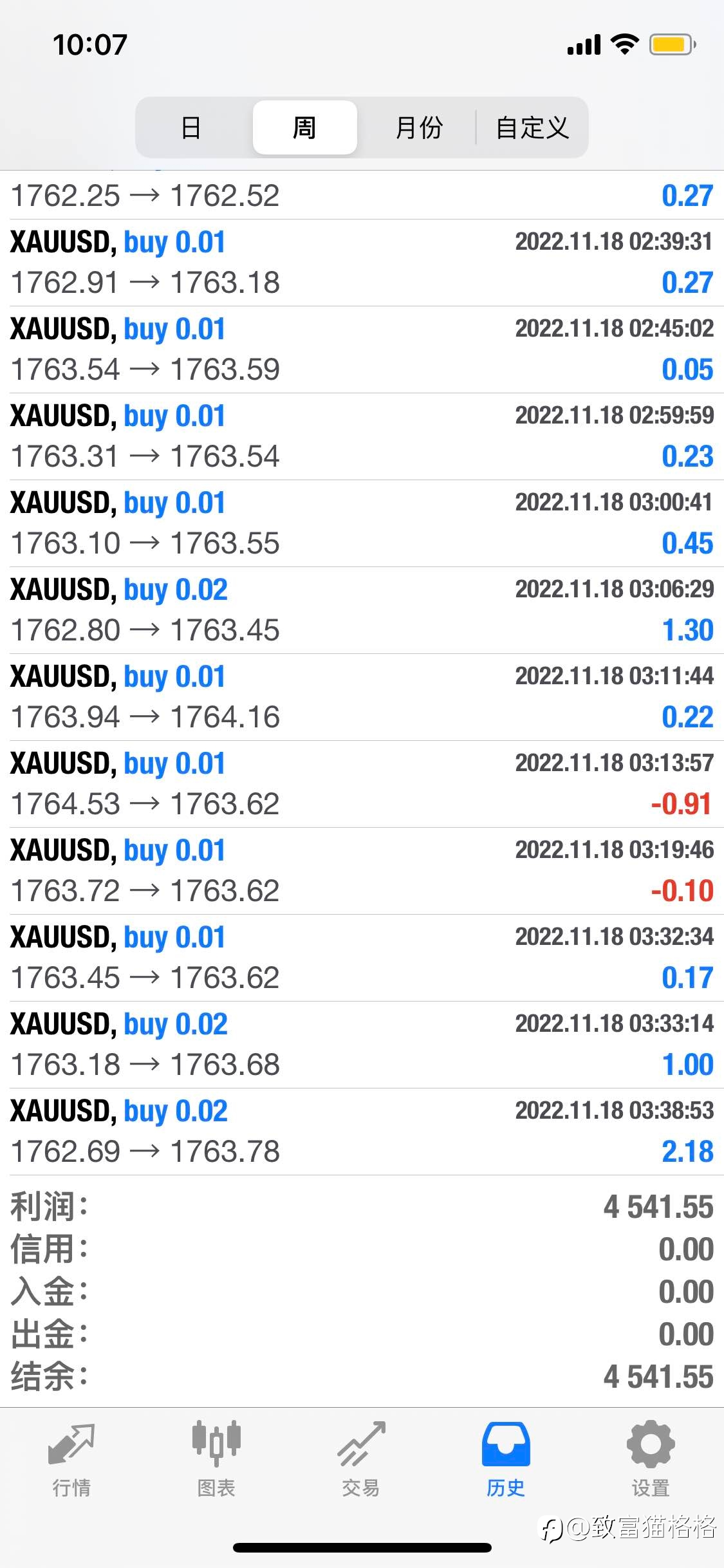Show details of trade at 03:38:53
The height and width of the screenshot is (1568, 724).
[362, 1132]
